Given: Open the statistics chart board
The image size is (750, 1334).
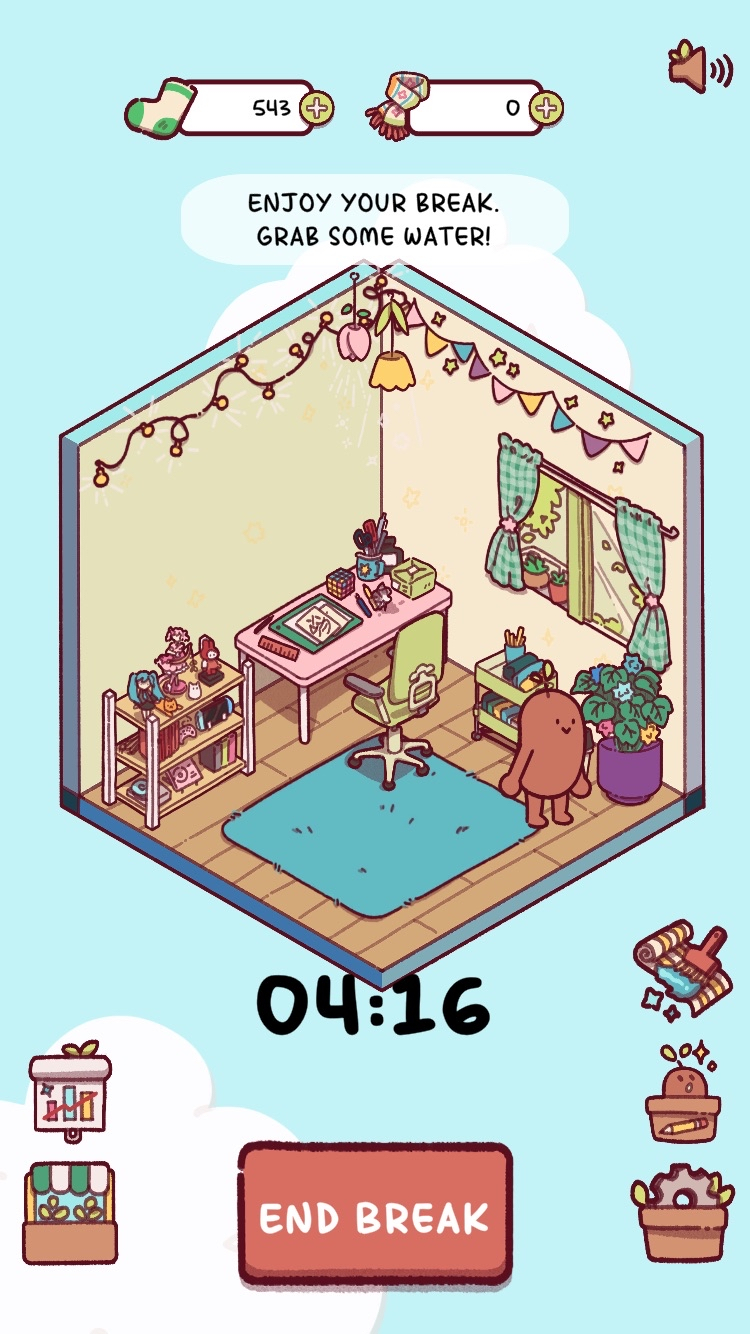Looking at the screenshot, I should (x=70, y=1093).
